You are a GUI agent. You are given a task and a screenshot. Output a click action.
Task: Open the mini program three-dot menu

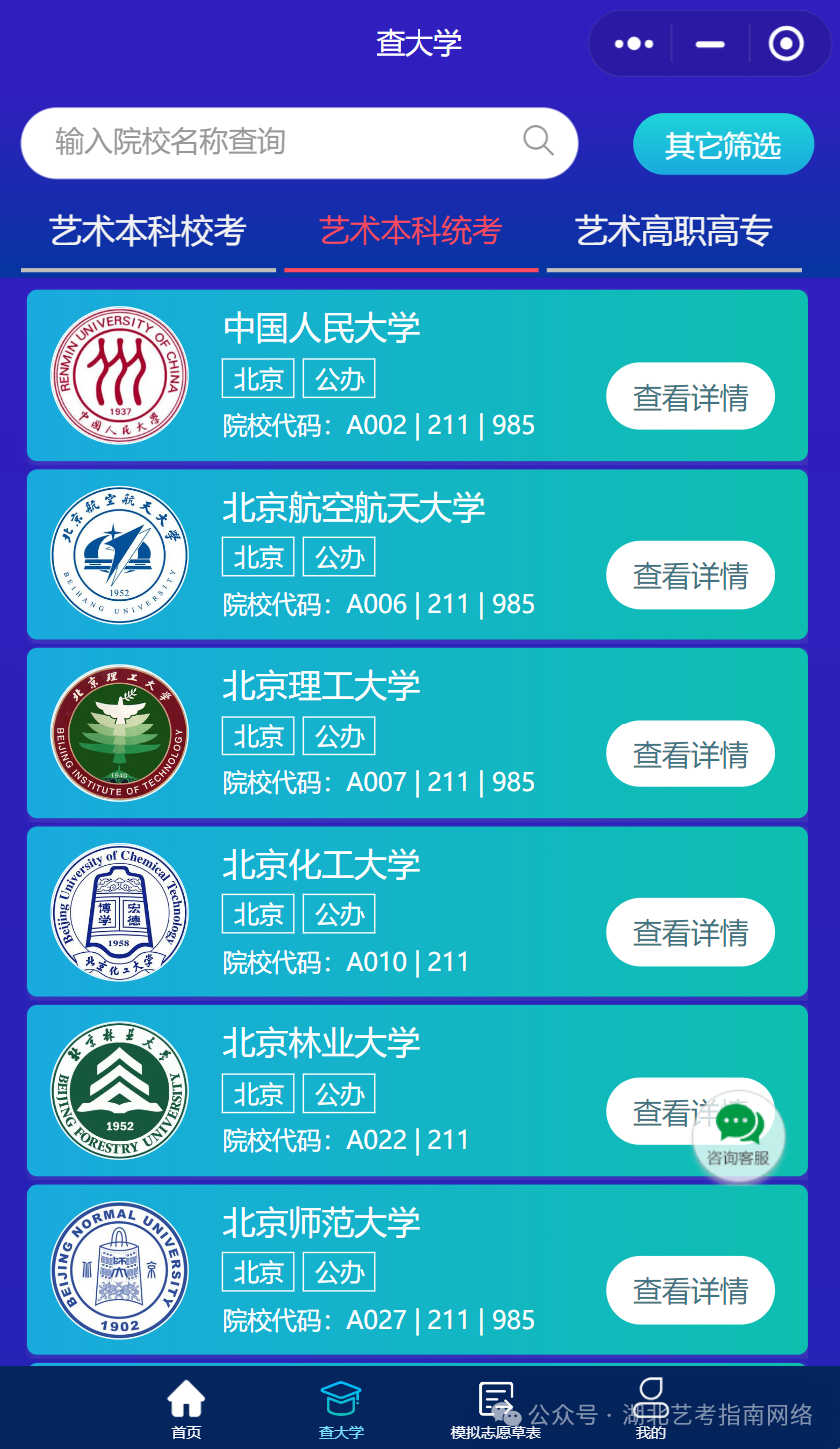[x=634, y=44]
